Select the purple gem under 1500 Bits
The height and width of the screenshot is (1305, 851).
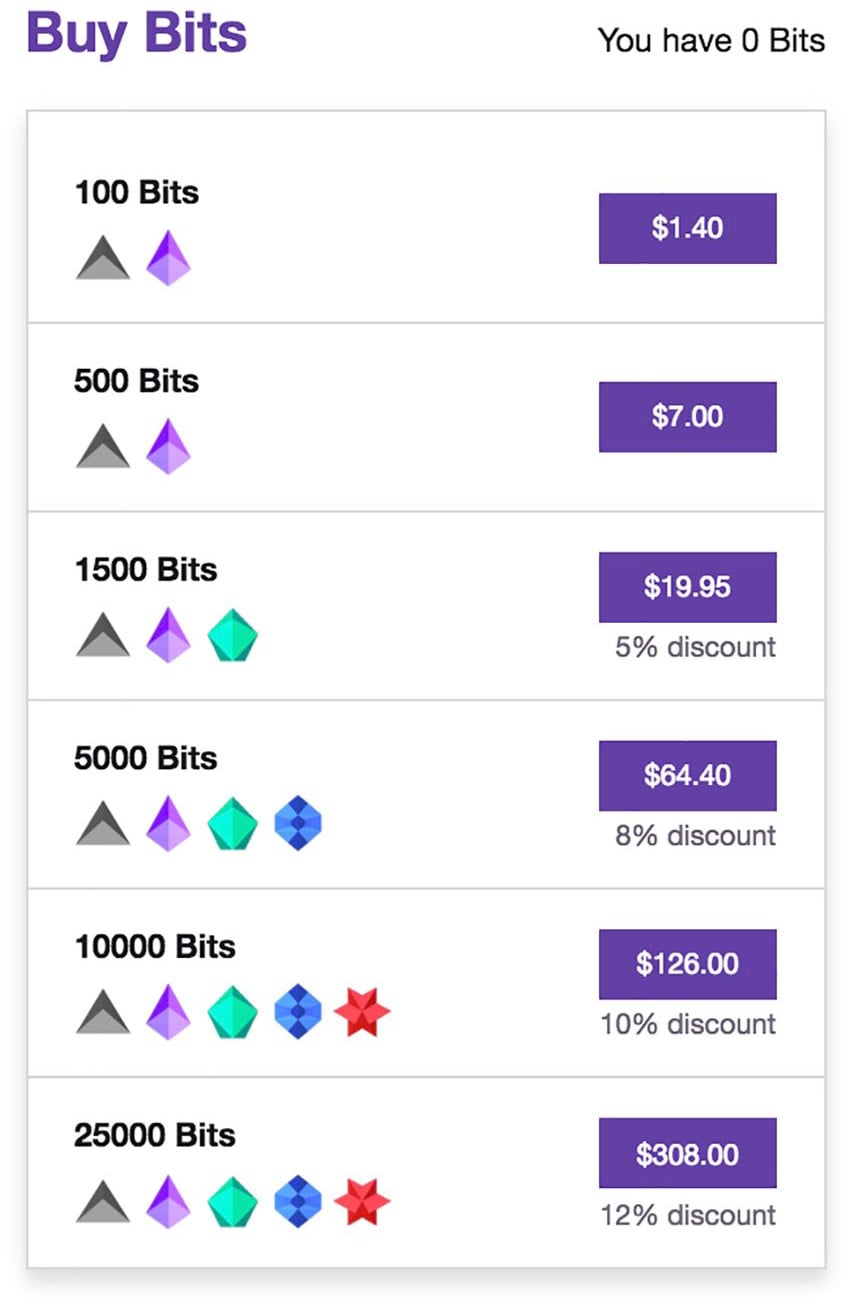(x=167, y=633)
